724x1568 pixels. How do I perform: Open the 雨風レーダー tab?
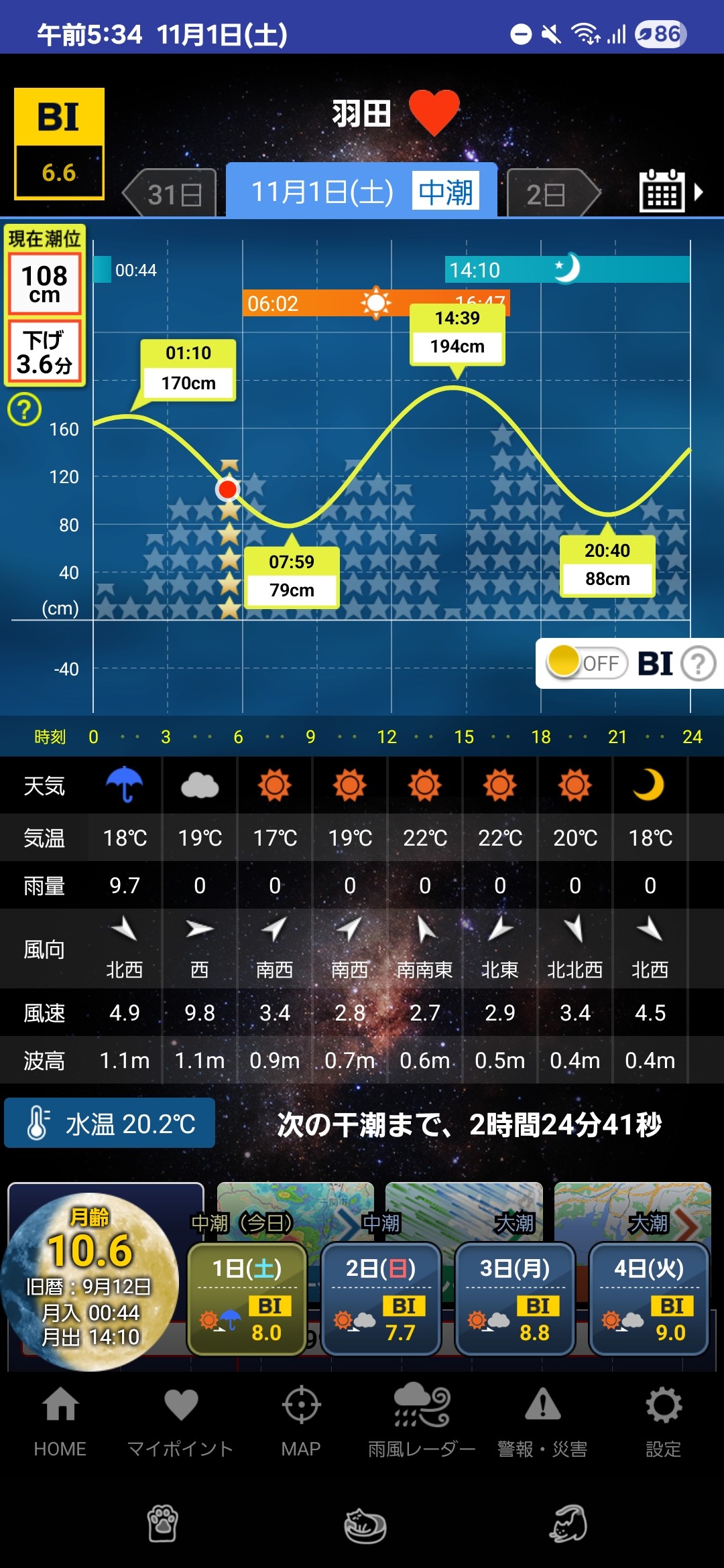pyautogui.click(x=422, y=1421)
